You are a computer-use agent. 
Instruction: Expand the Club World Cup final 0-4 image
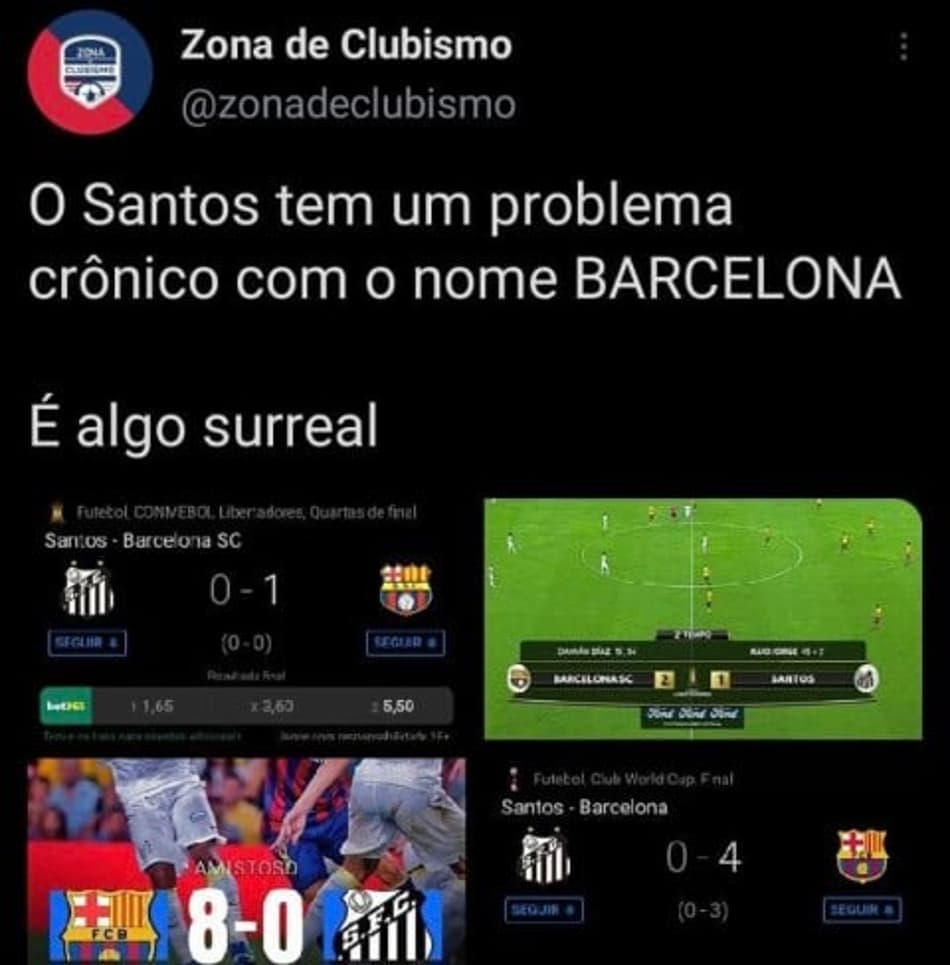coord(702,858)
